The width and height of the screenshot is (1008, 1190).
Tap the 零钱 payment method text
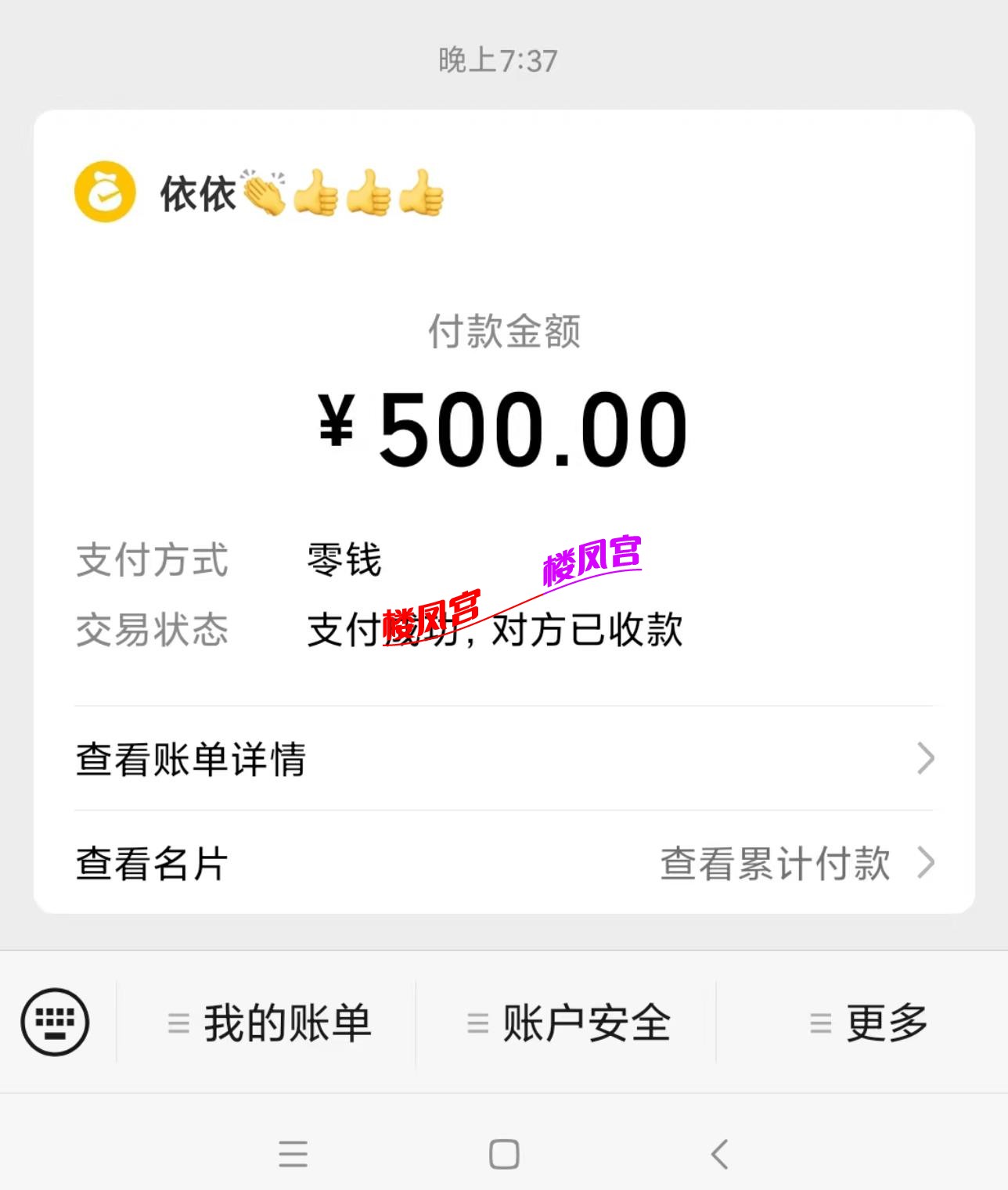[343, 559]
